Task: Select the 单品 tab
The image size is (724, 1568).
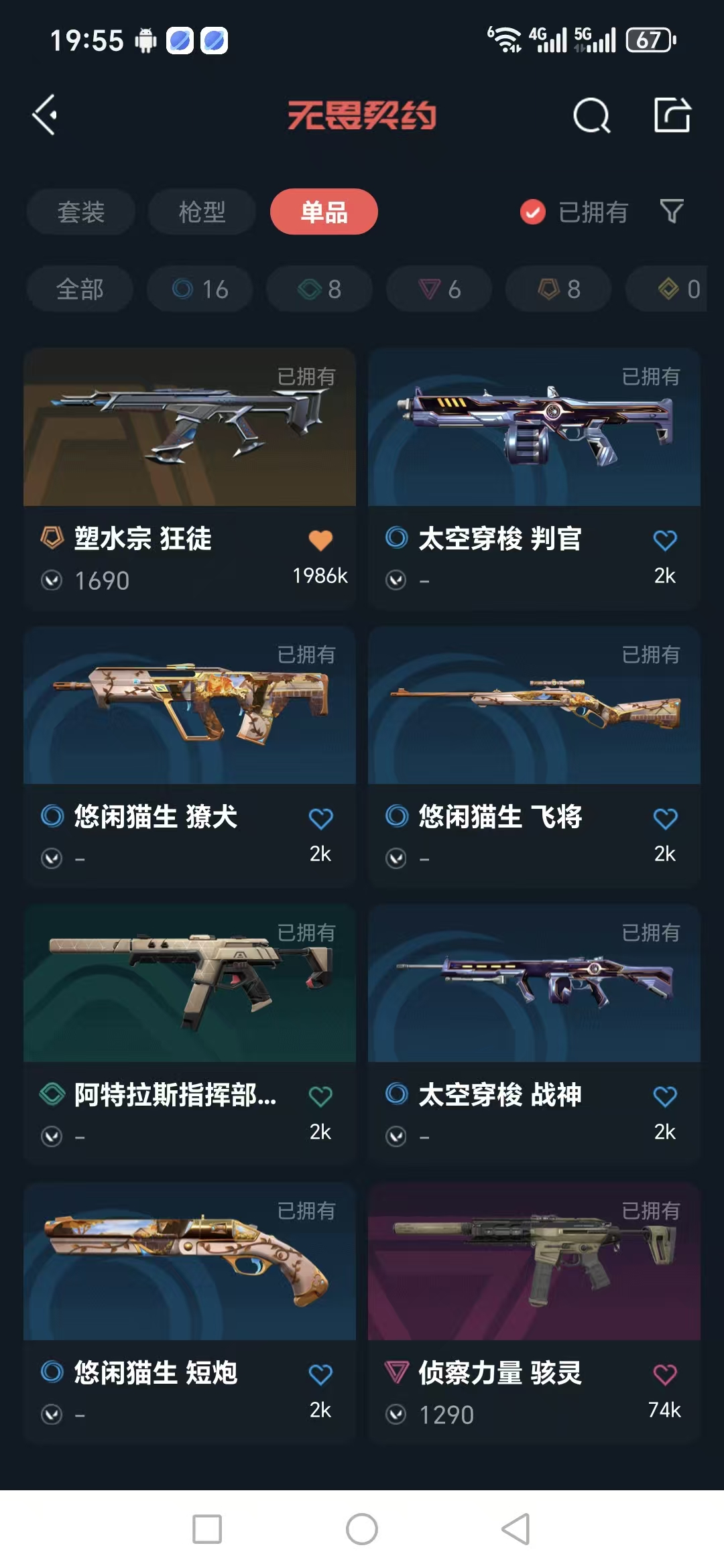Action: (x=324, y=211)
